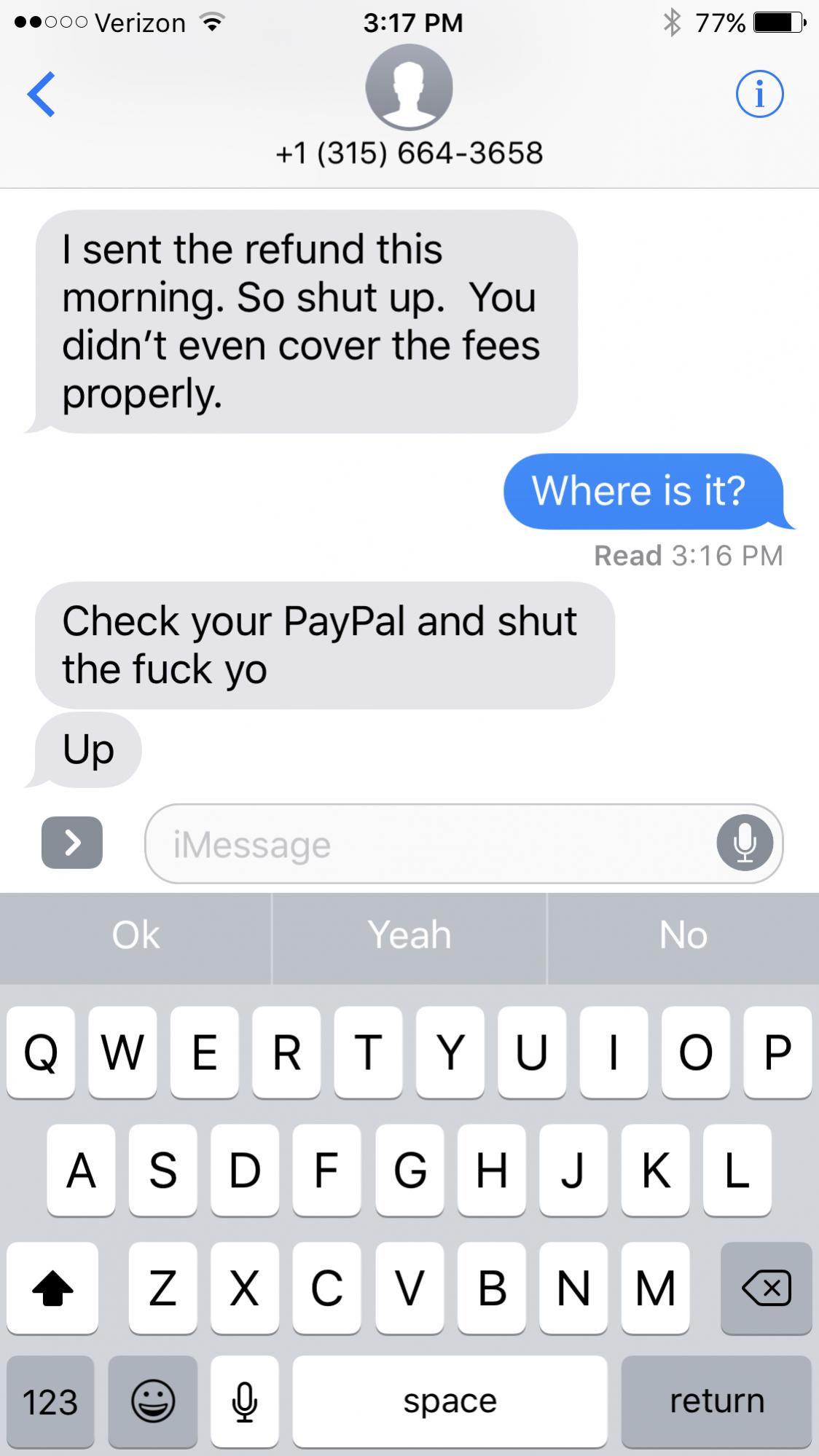The width and height of the screenshot is (819, 1456).
Task: Insert the "No" quick suggestion
Action: (683, 935)
